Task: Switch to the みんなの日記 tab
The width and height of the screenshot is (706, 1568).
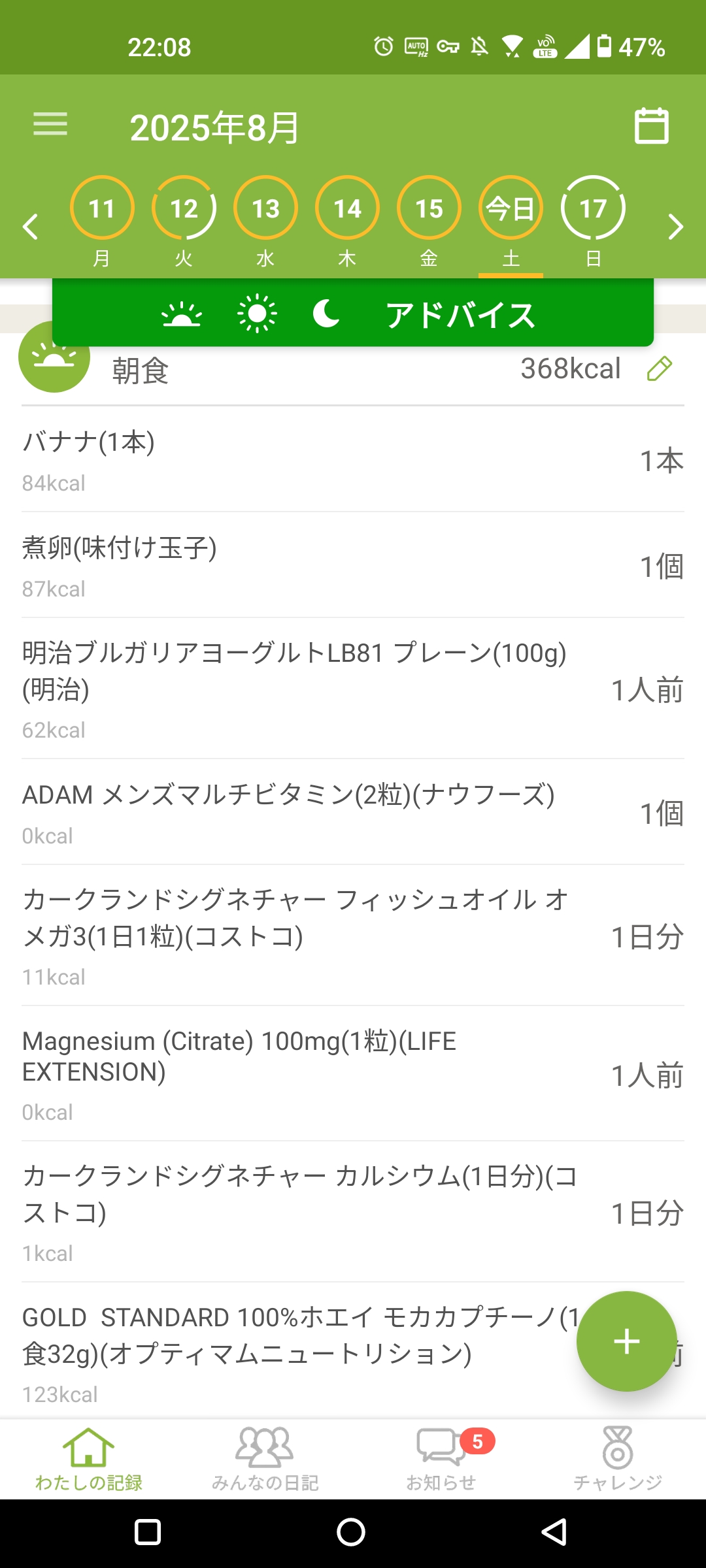Action: [x=265, y=1458]
